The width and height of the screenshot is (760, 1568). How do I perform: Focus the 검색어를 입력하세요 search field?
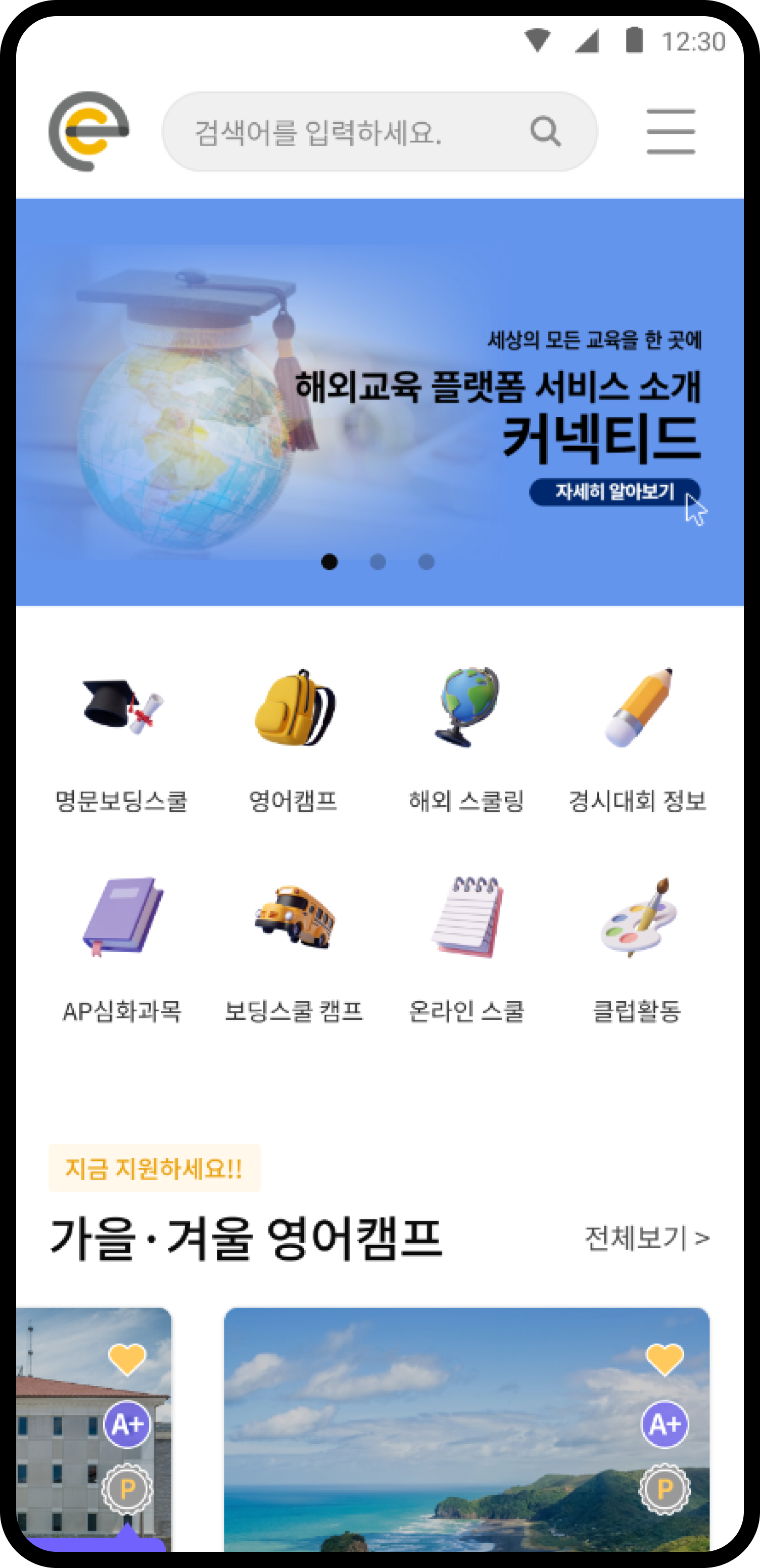pos(379,131)
